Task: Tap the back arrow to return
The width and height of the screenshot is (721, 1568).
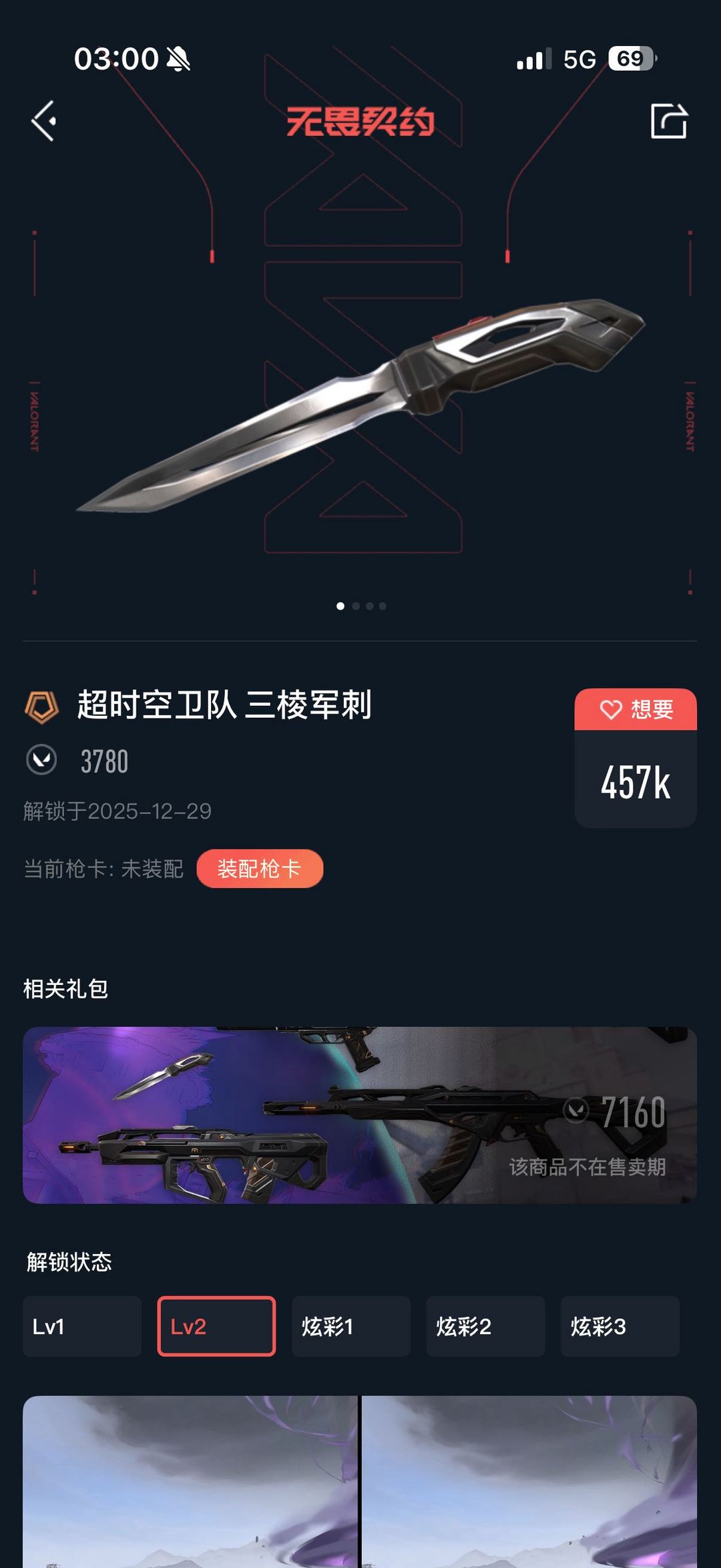Action: pyautogui.click(x=42, y=121)
